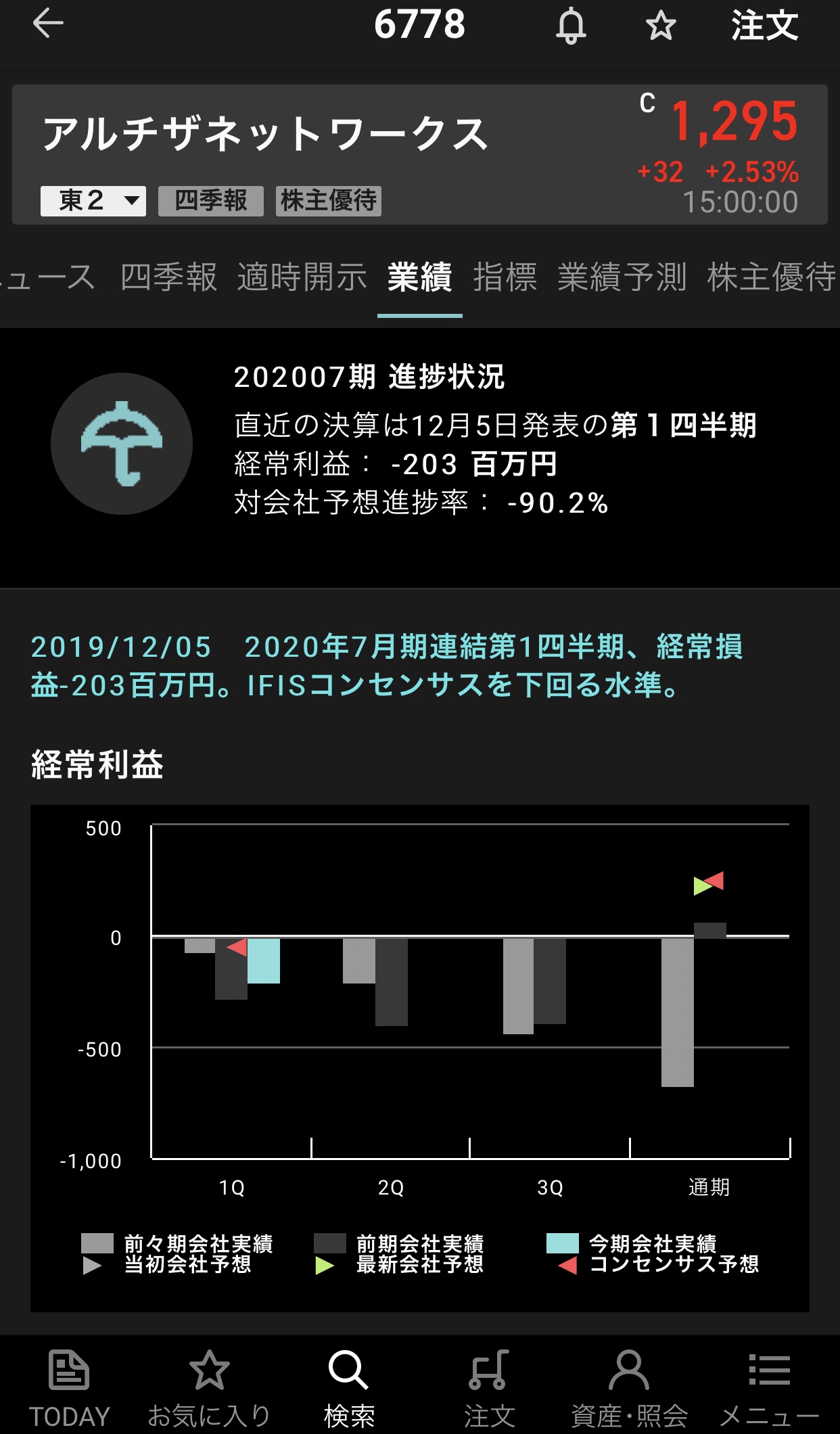Open the price alert bell
The height and width of the screenshot is (1434, 840).
point(571,26)
